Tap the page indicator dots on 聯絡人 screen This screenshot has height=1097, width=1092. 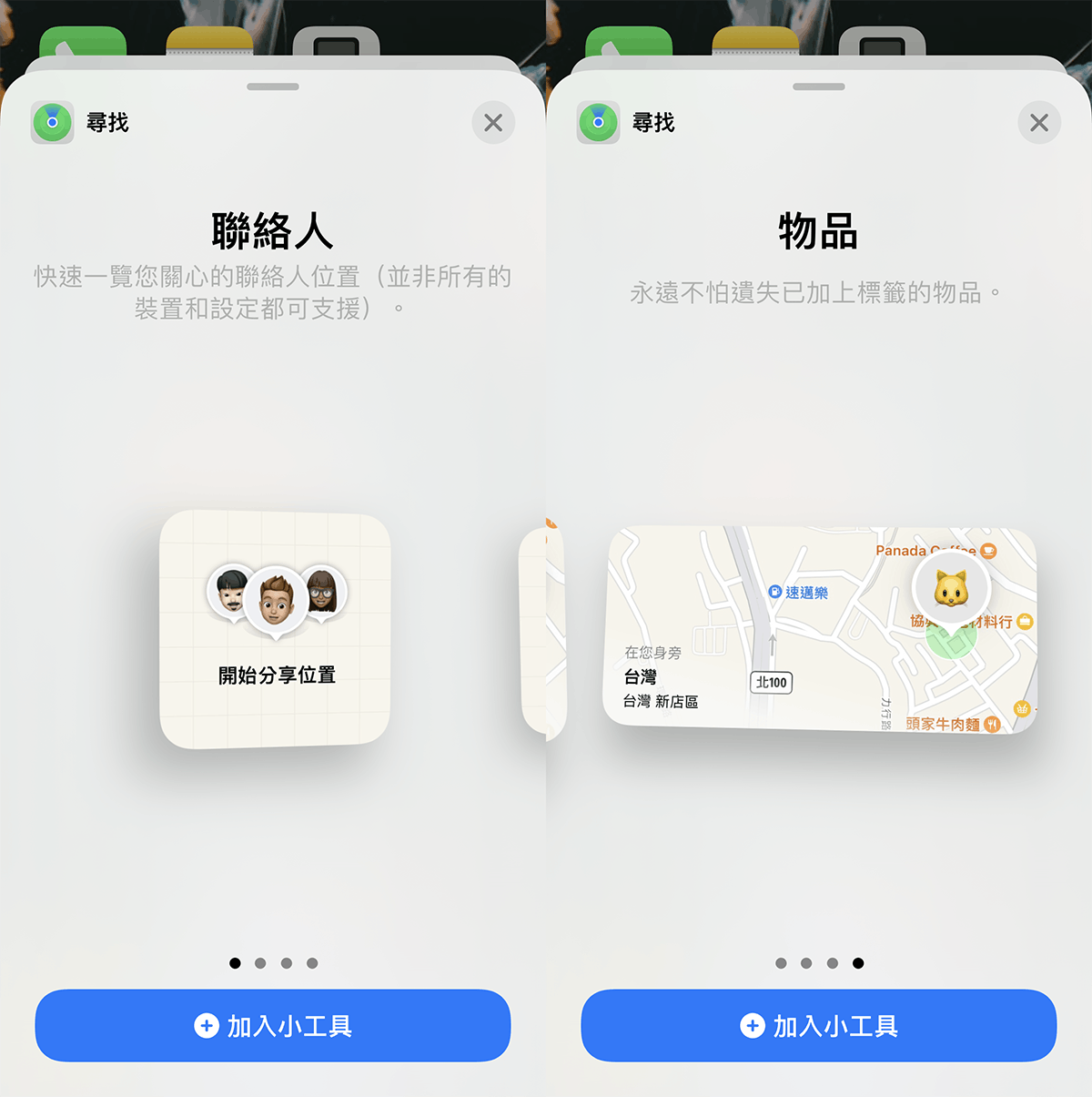tap(273, 963)
